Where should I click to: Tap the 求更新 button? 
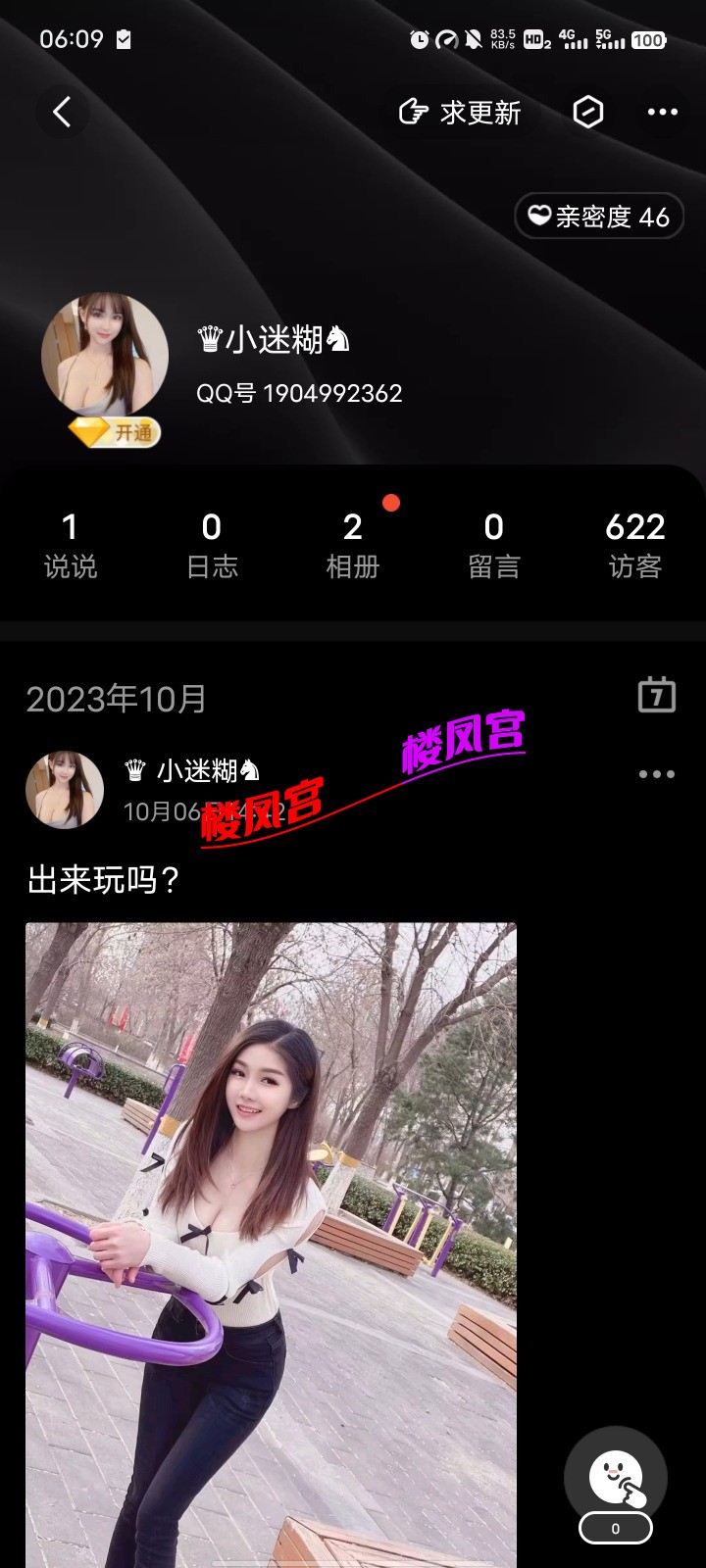459,112
